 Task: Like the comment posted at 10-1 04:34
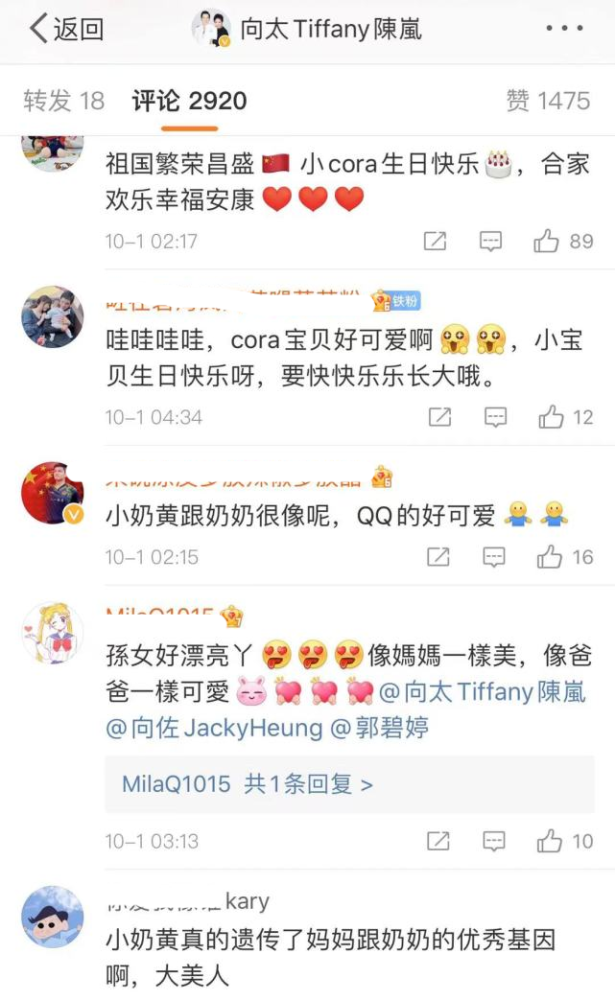(x=565, y=417)
